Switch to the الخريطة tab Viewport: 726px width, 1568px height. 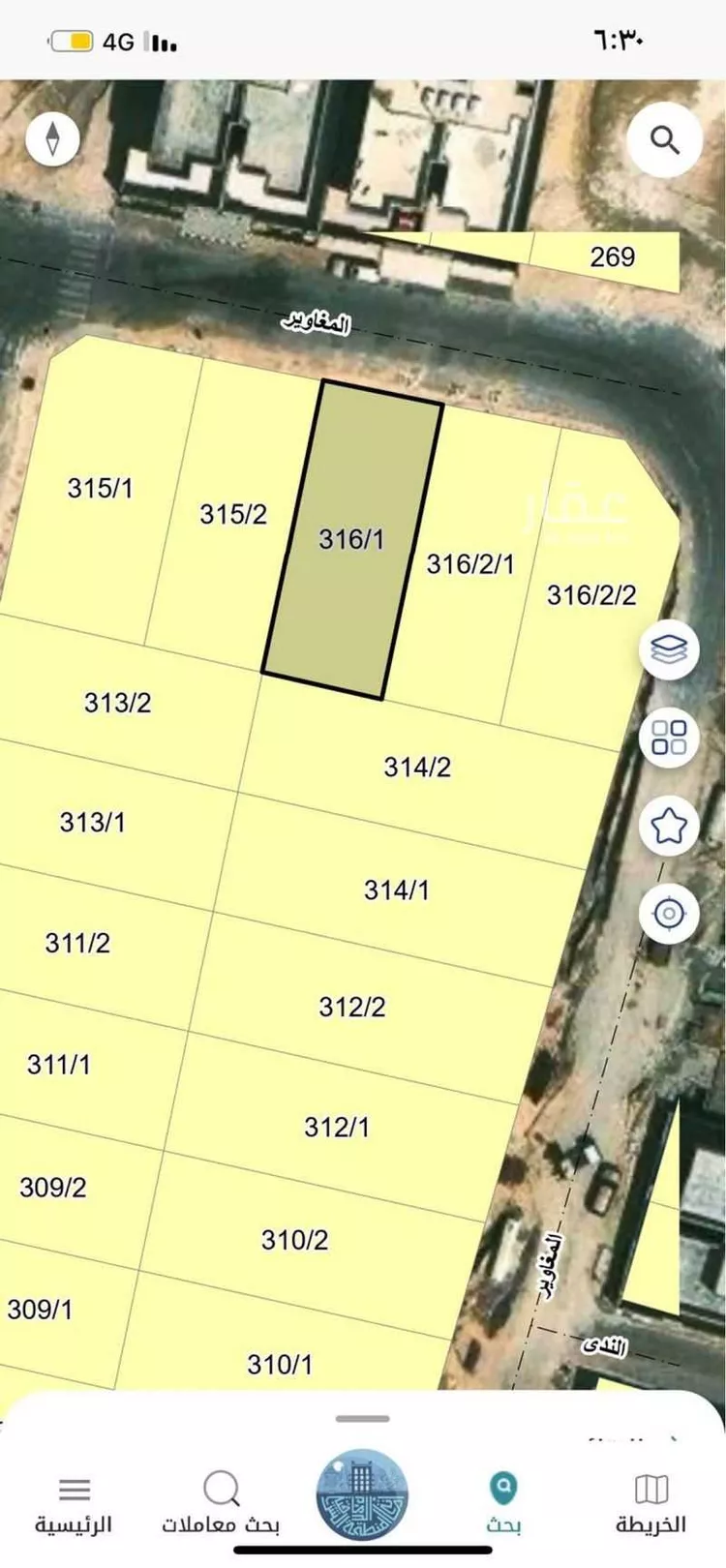(x=650, y=1503)
